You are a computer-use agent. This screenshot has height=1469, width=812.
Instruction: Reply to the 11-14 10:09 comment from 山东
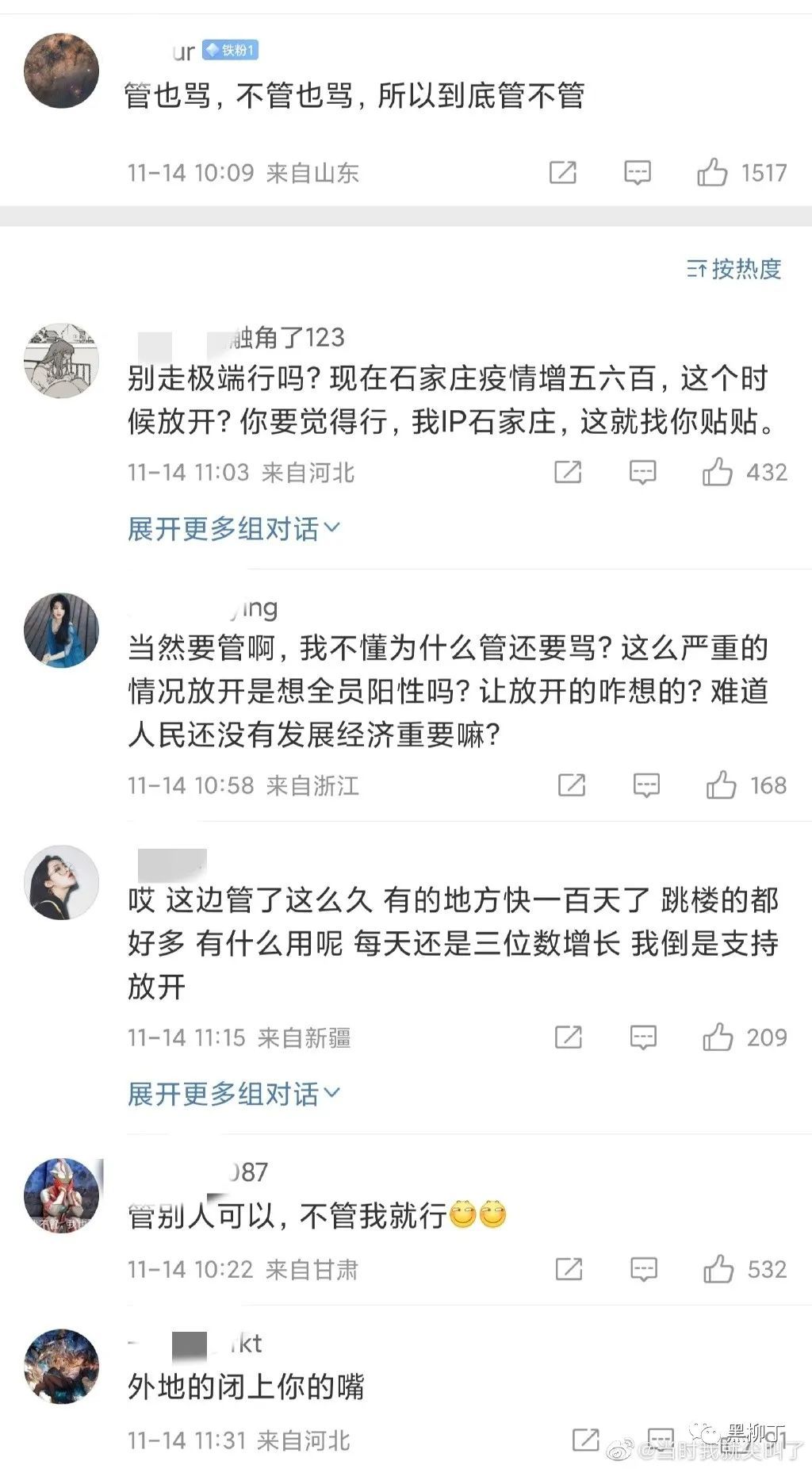point(638,172)
